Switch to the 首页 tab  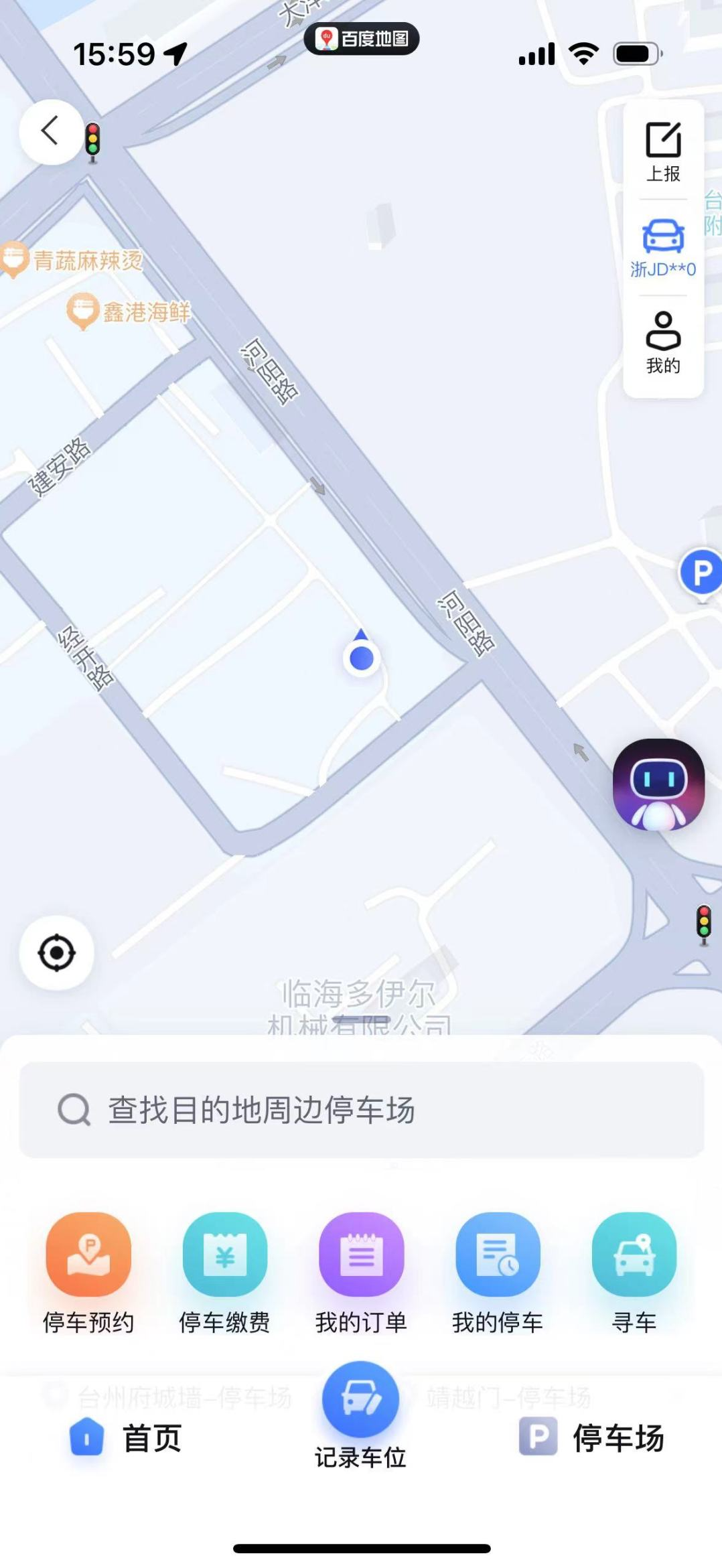(x=126, y=1438)
